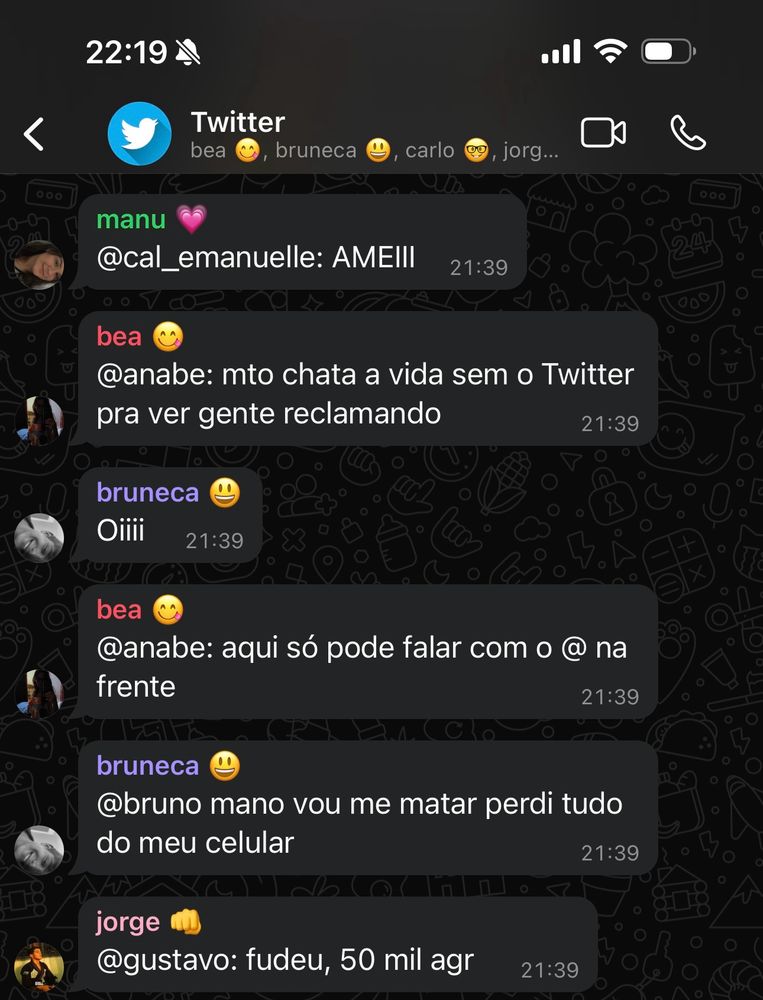Start a group video call
Viewport: 763px width, 1000px height.
tap(603, 133)
